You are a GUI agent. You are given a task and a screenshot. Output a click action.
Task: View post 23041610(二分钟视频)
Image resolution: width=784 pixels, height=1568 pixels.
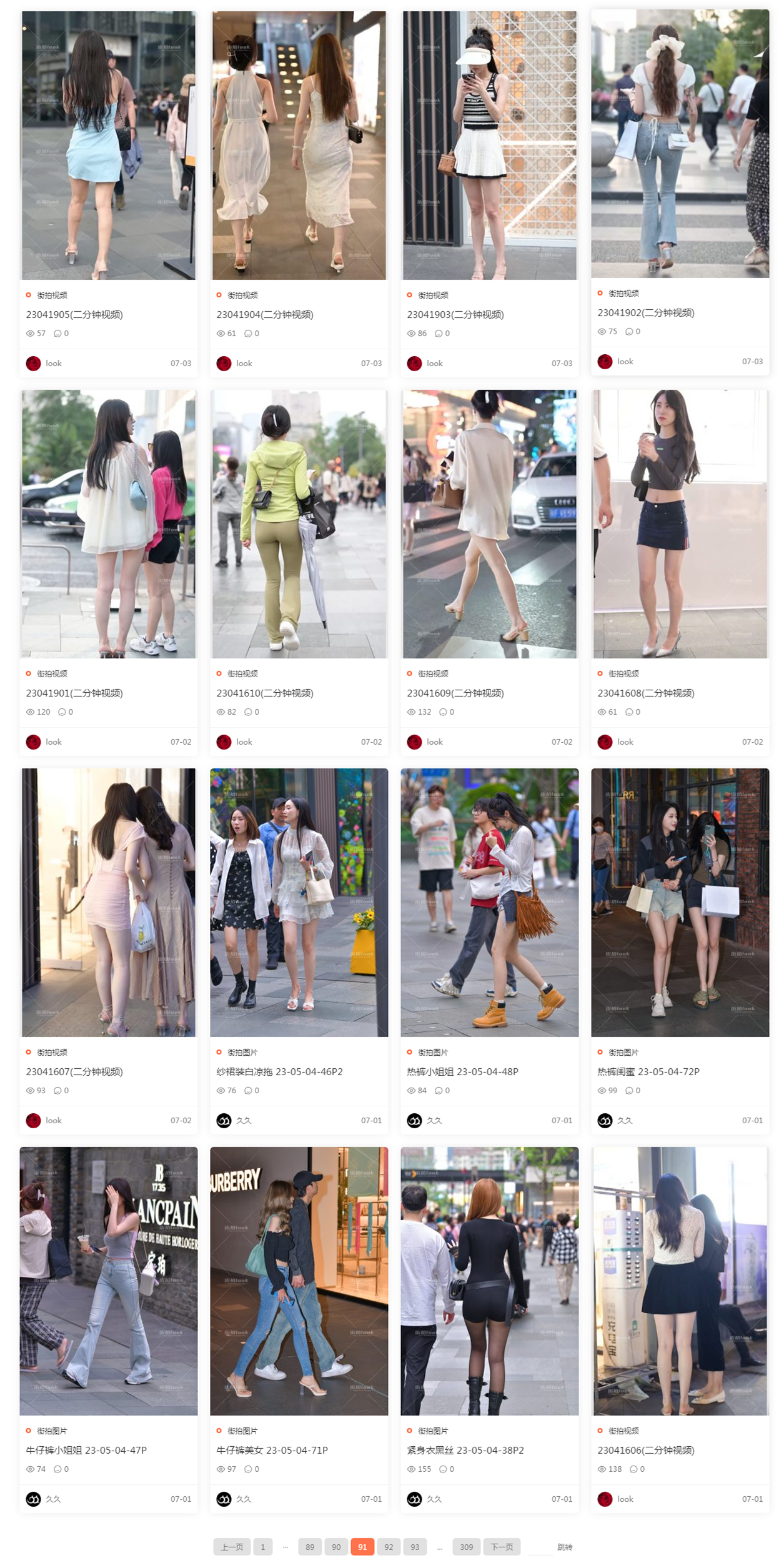[265, 693]
